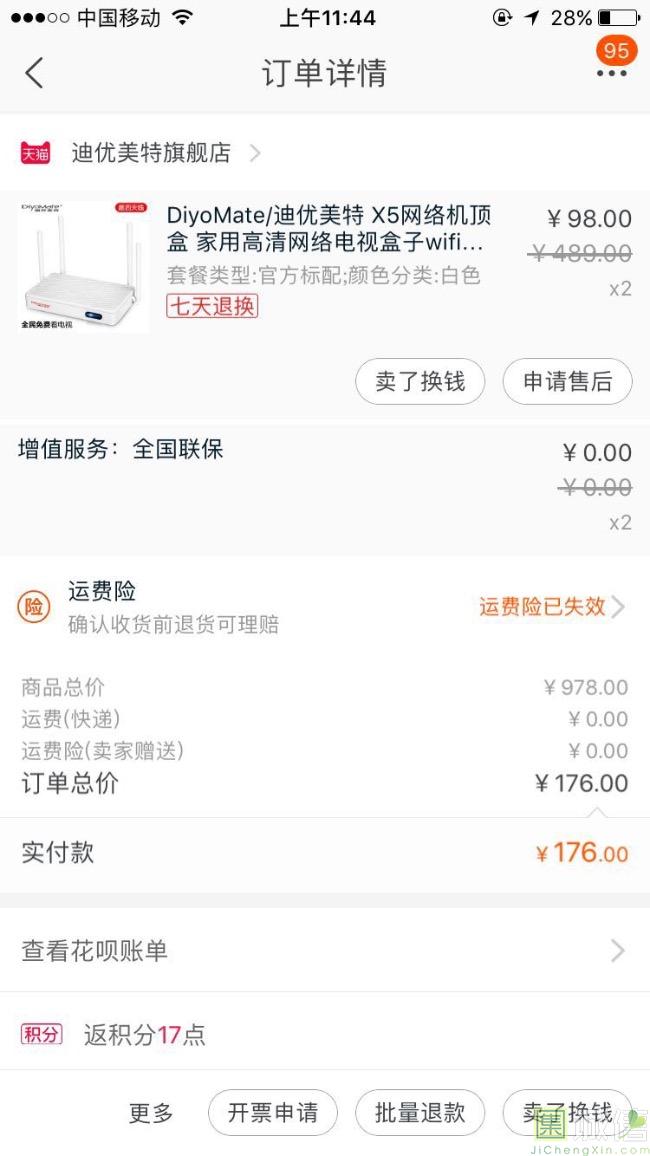Tap 更多 for more order options

click(x=151, y=1113)
